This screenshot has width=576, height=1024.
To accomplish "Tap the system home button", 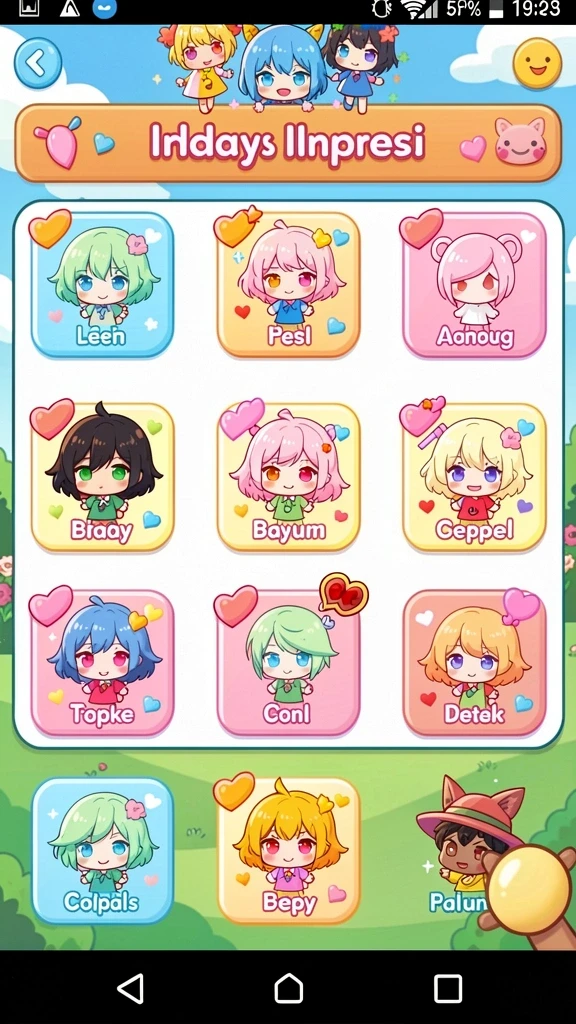I will 288,987.
